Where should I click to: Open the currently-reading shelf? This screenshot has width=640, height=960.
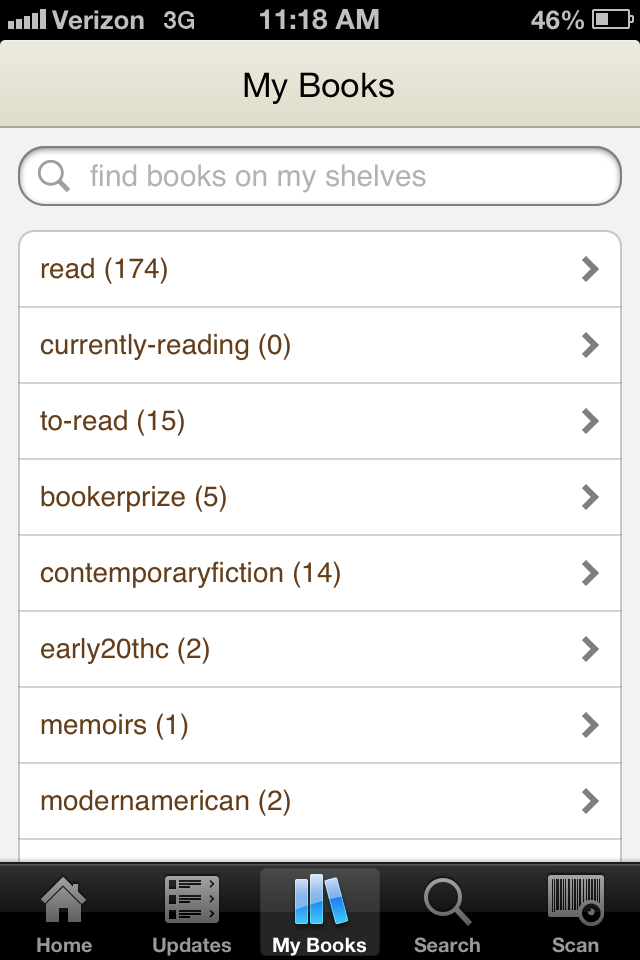pyautogui.click(x=320, y=345)
